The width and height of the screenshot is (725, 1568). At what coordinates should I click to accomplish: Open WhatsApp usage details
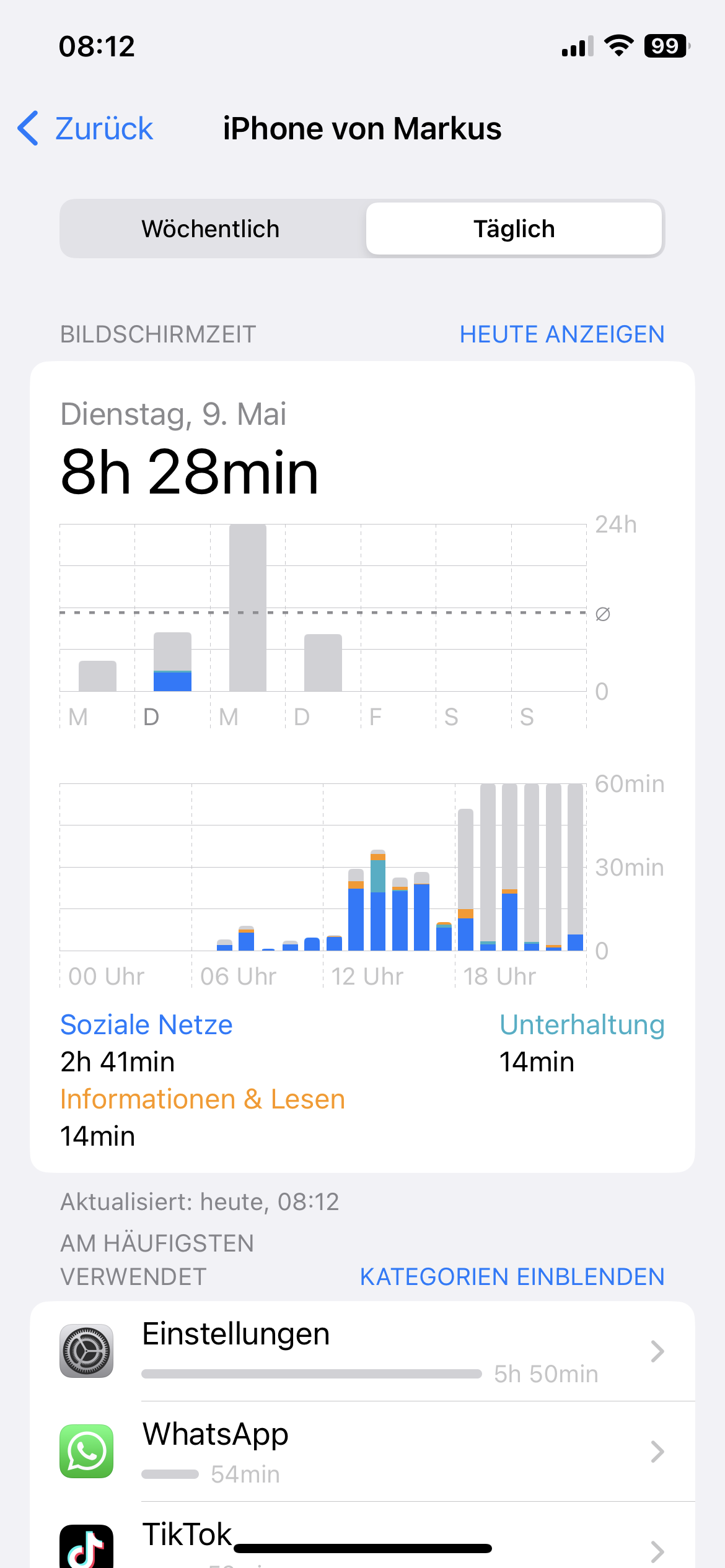point(362,1452)
